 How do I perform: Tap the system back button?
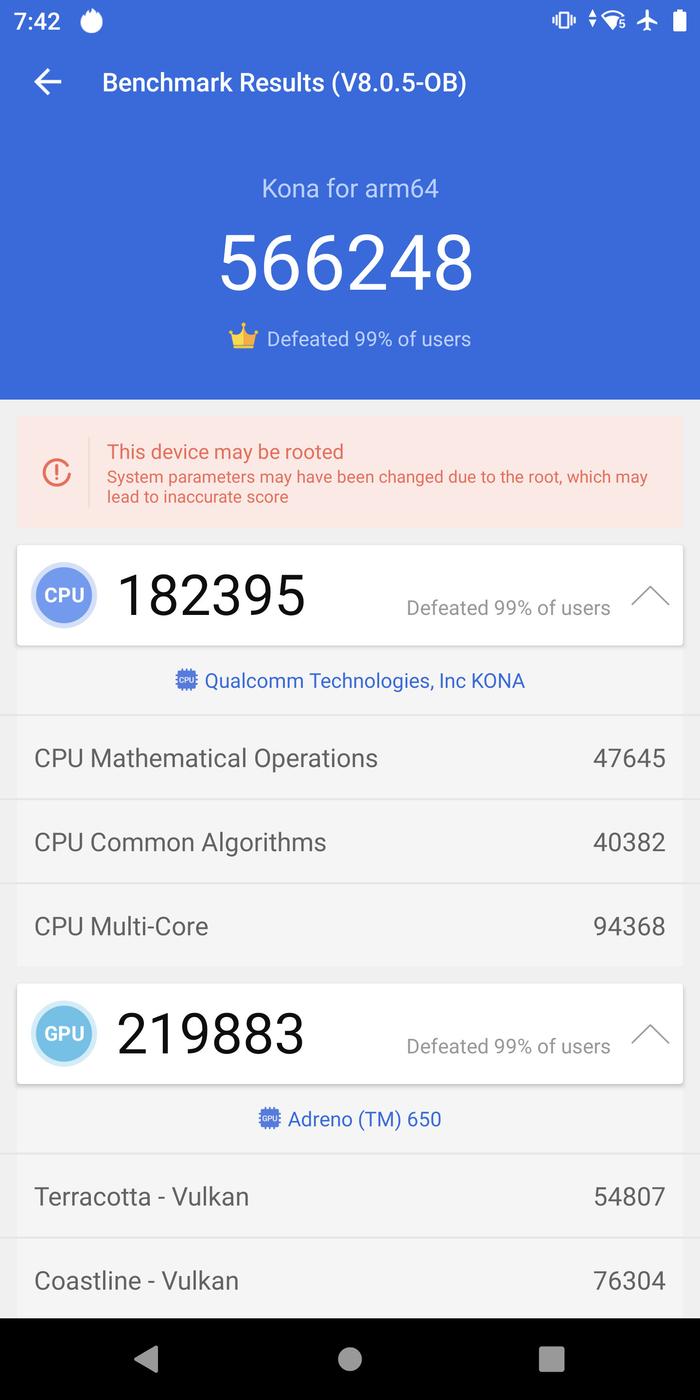coord(147,1358)
